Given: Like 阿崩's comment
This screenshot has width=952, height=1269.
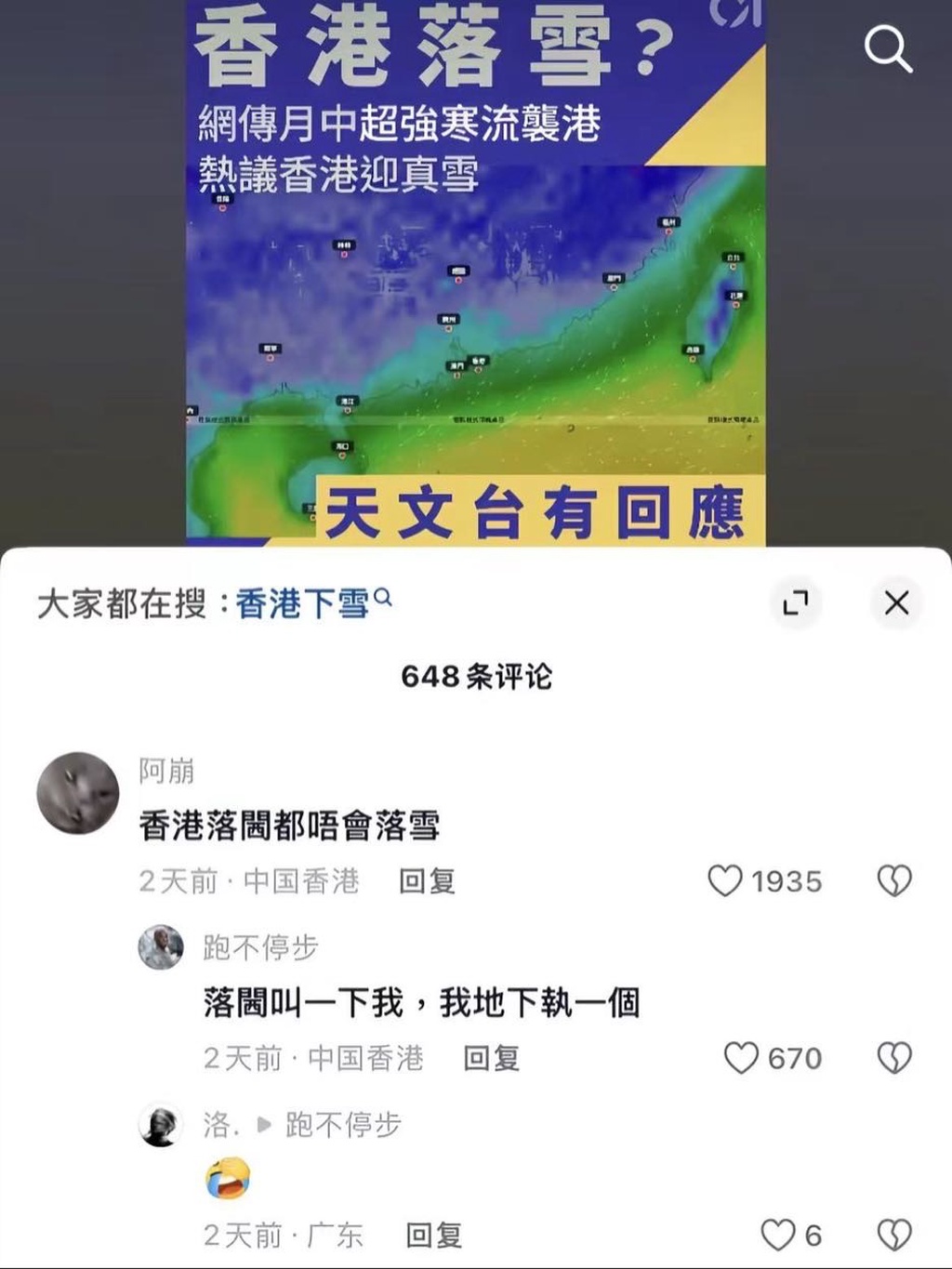Looking at the screenshot, I should coord(726,880).
